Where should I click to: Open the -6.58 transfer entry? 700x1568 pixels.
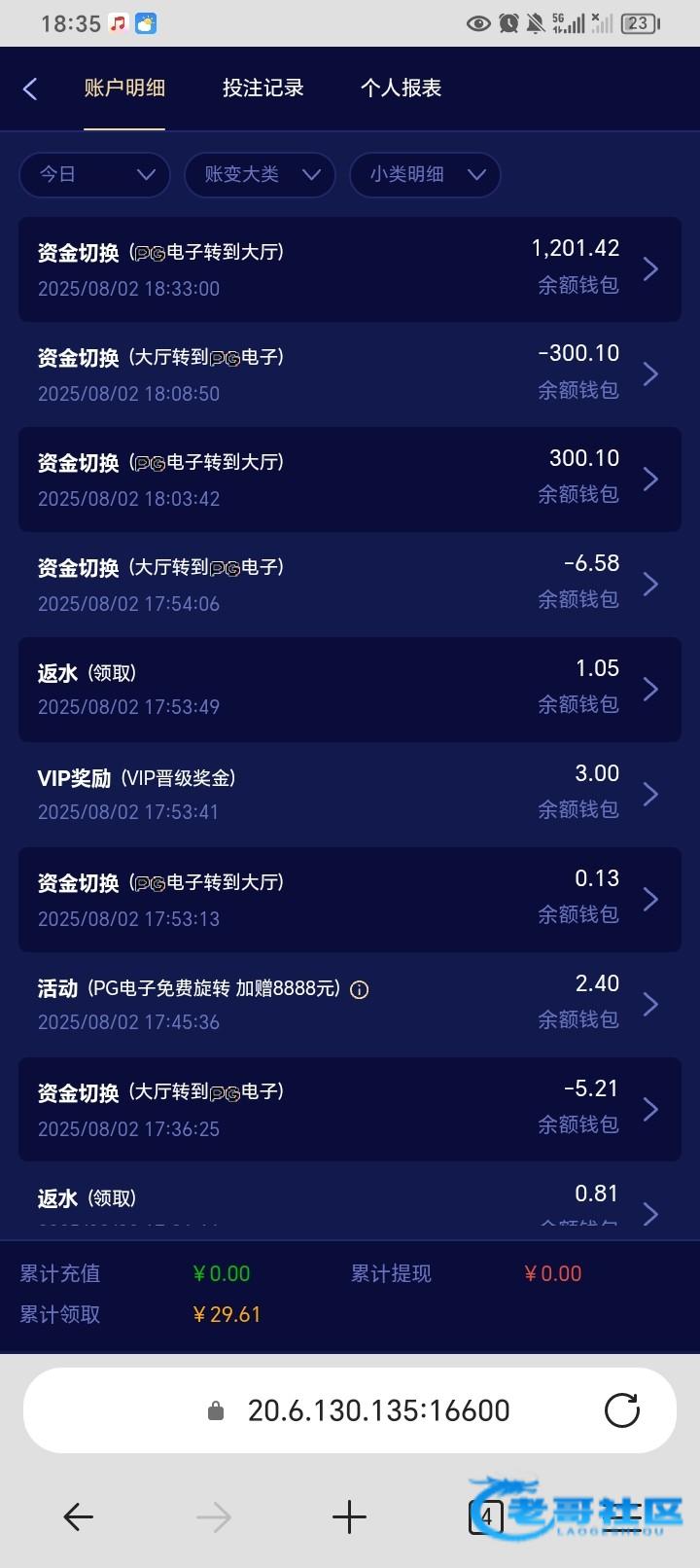click(350, 585)
